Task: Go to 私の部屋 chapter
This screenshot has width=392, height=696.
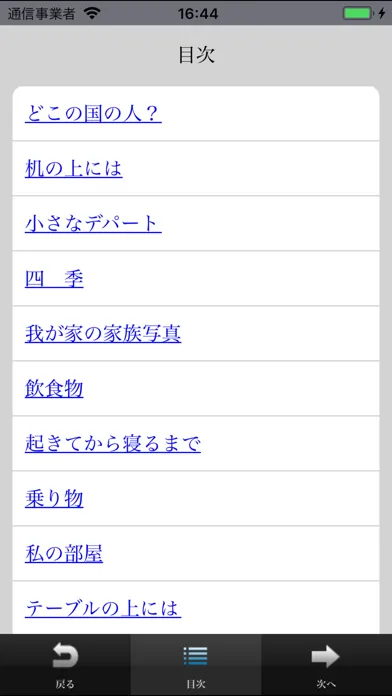Action: click(64, 554)
